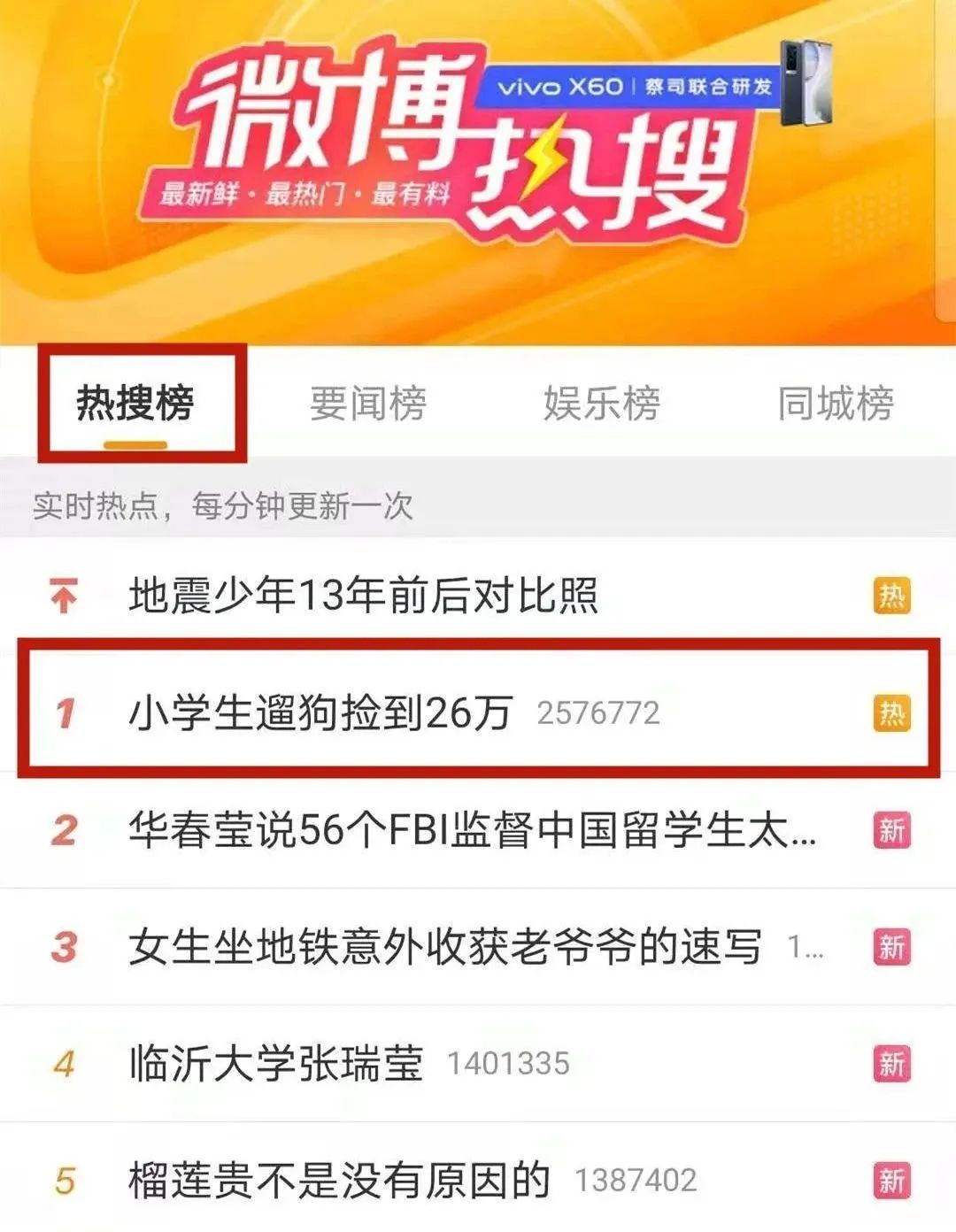Switch to the 要闻榜 tab
956x1232 pixels.
tap(367, 404)
